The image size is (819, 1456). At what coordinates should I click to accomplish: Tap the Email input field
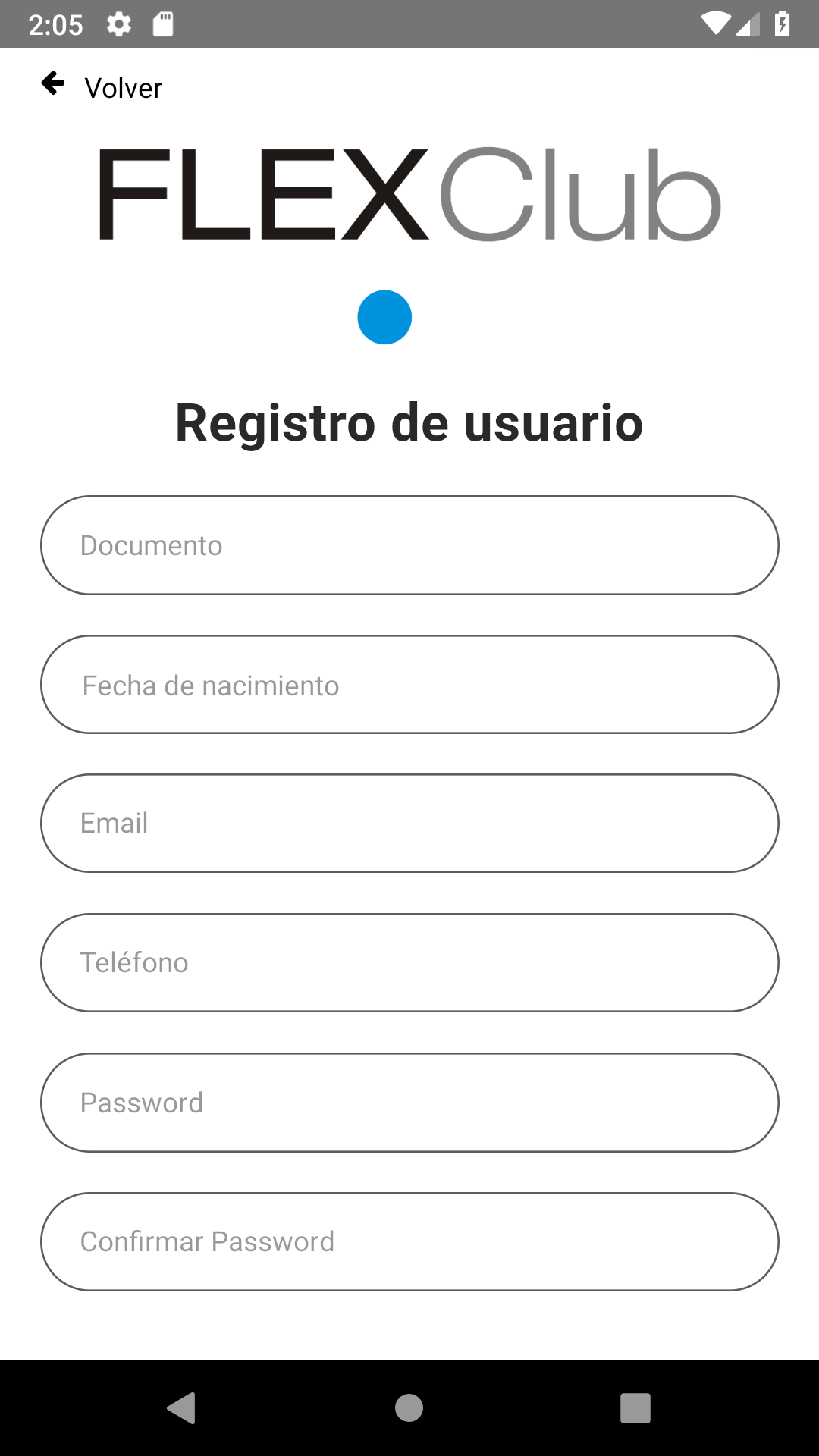[x=409, y=824]
